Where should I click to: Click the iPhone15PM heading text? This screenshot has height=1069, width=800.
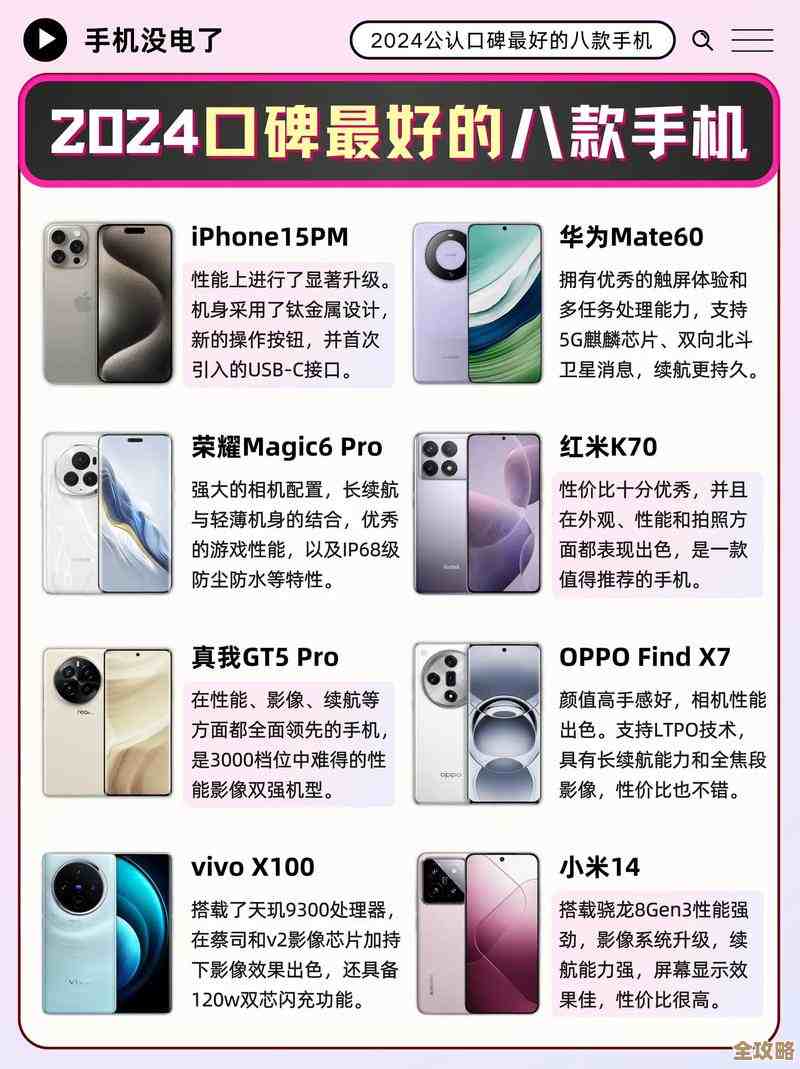point(270,239)
